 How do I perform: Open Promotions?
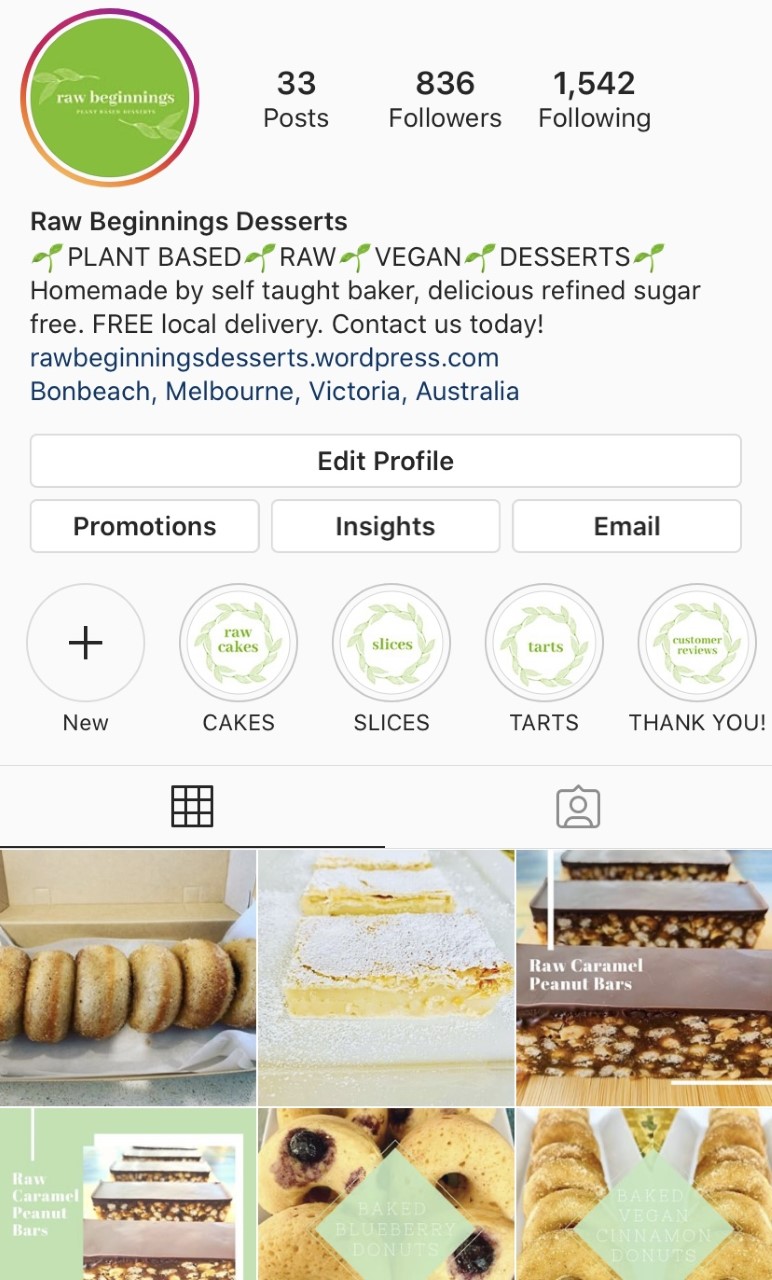tap(145, 526)
